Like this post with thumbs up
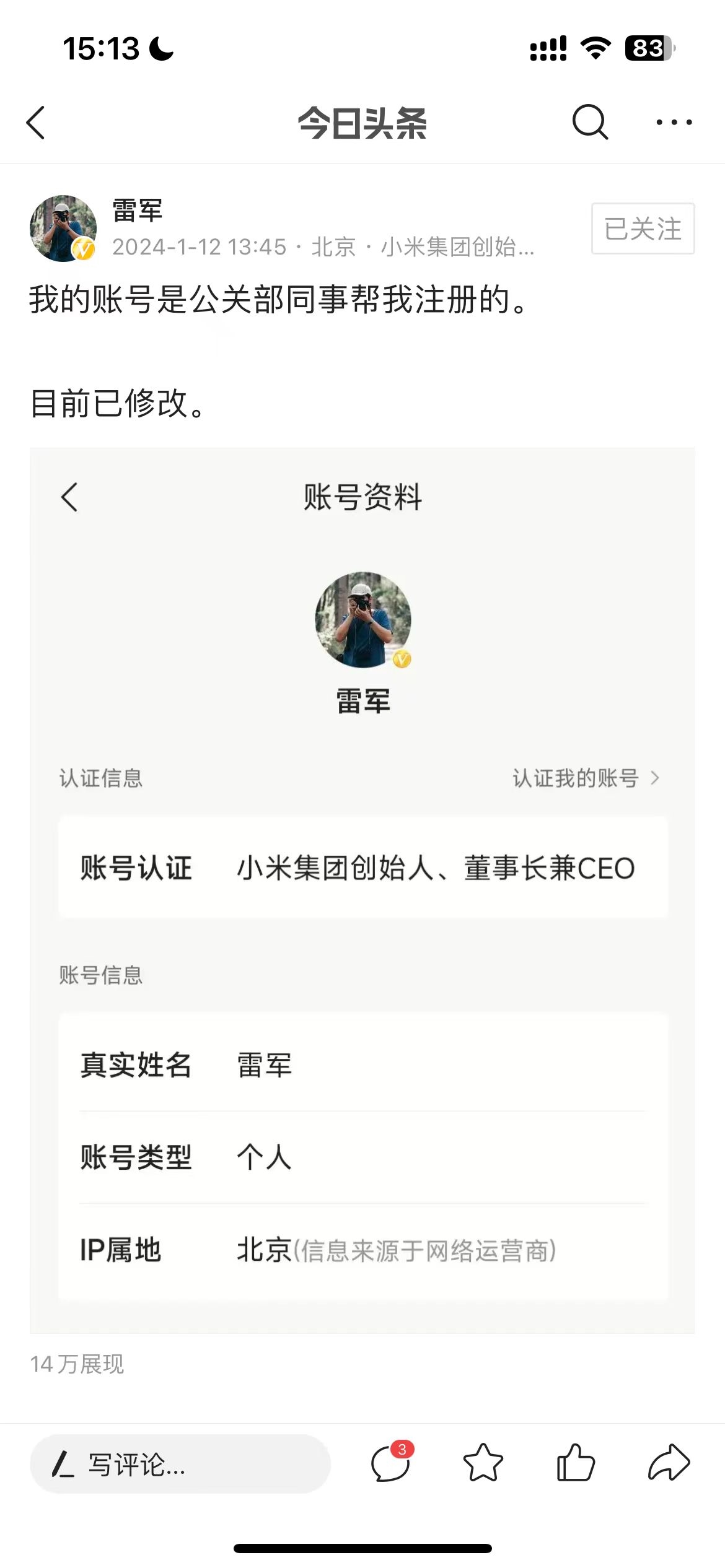The height and width of the screenshot is (1568, 725). pos(576,1463)
